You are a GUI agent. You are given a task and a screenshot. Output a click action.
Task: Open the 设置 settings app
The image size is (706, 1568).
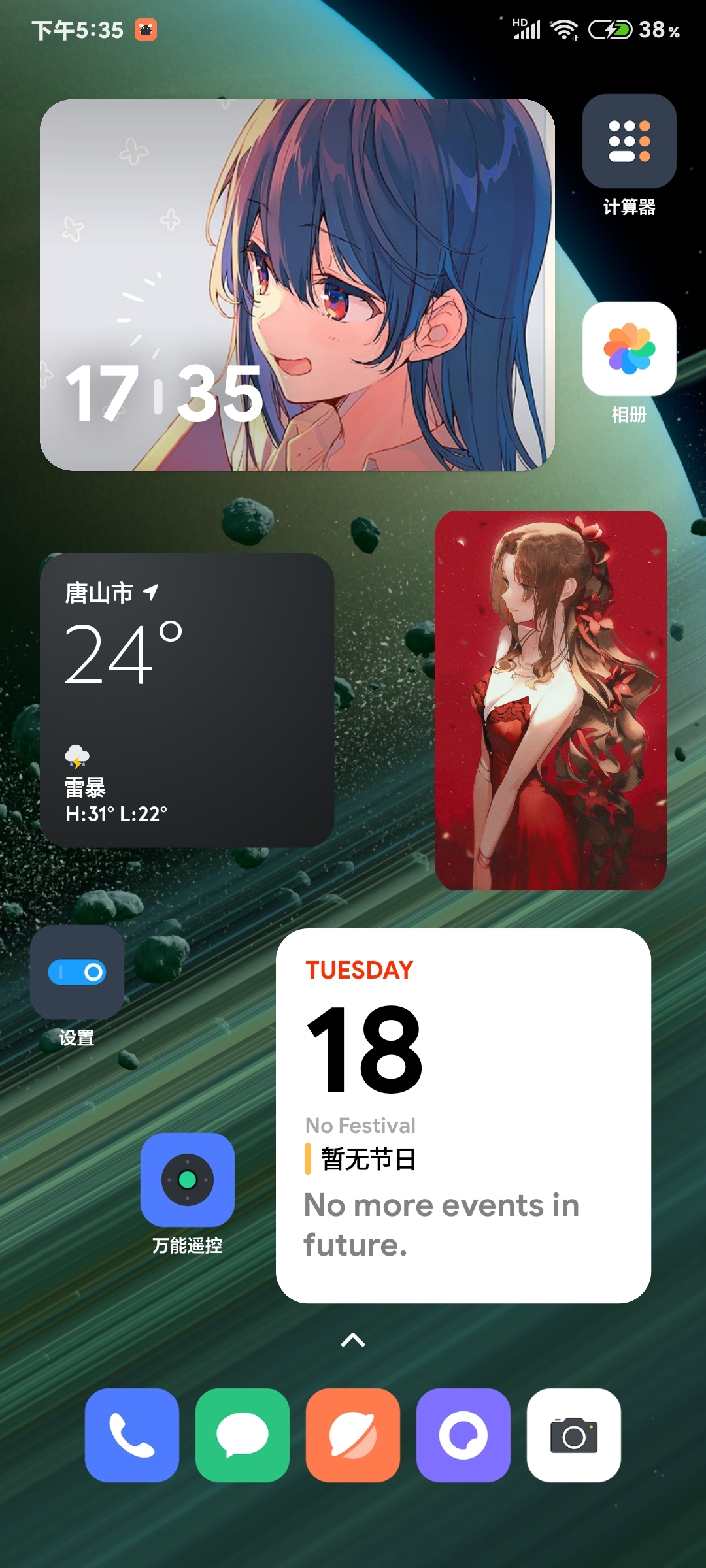click(77, 972)
